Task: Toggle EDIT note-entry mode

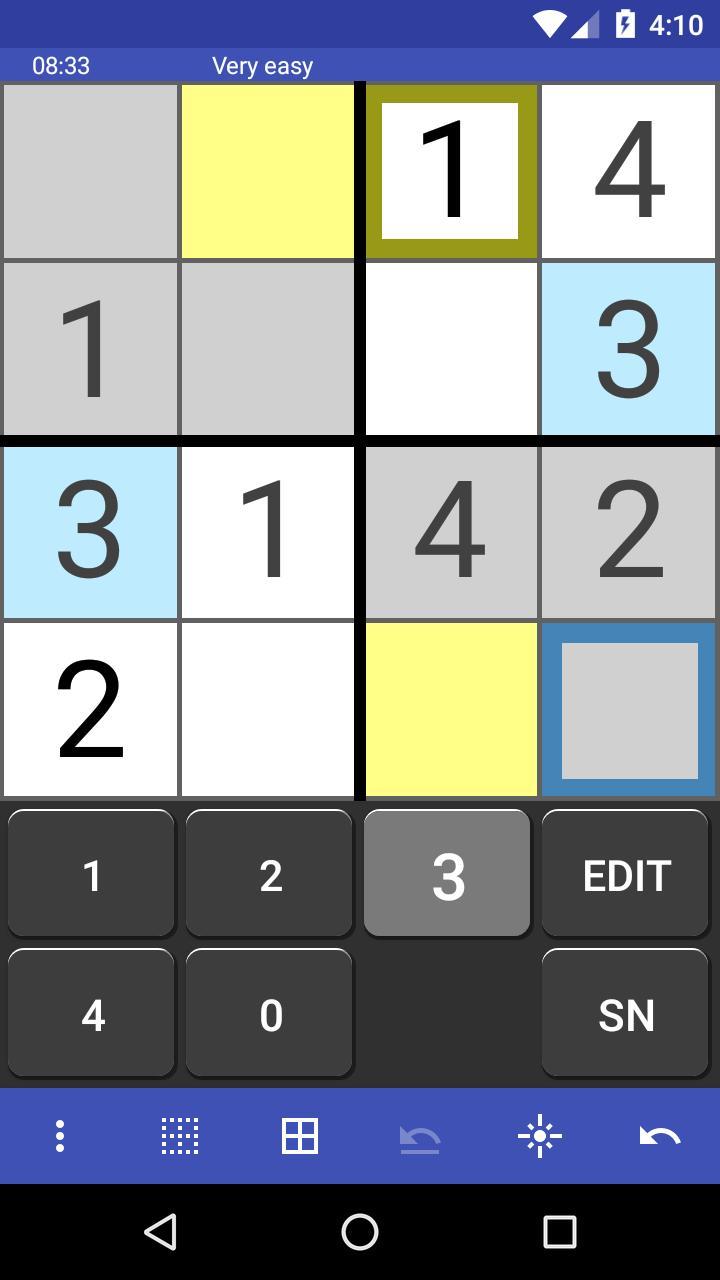Action: tap(624, 873)
